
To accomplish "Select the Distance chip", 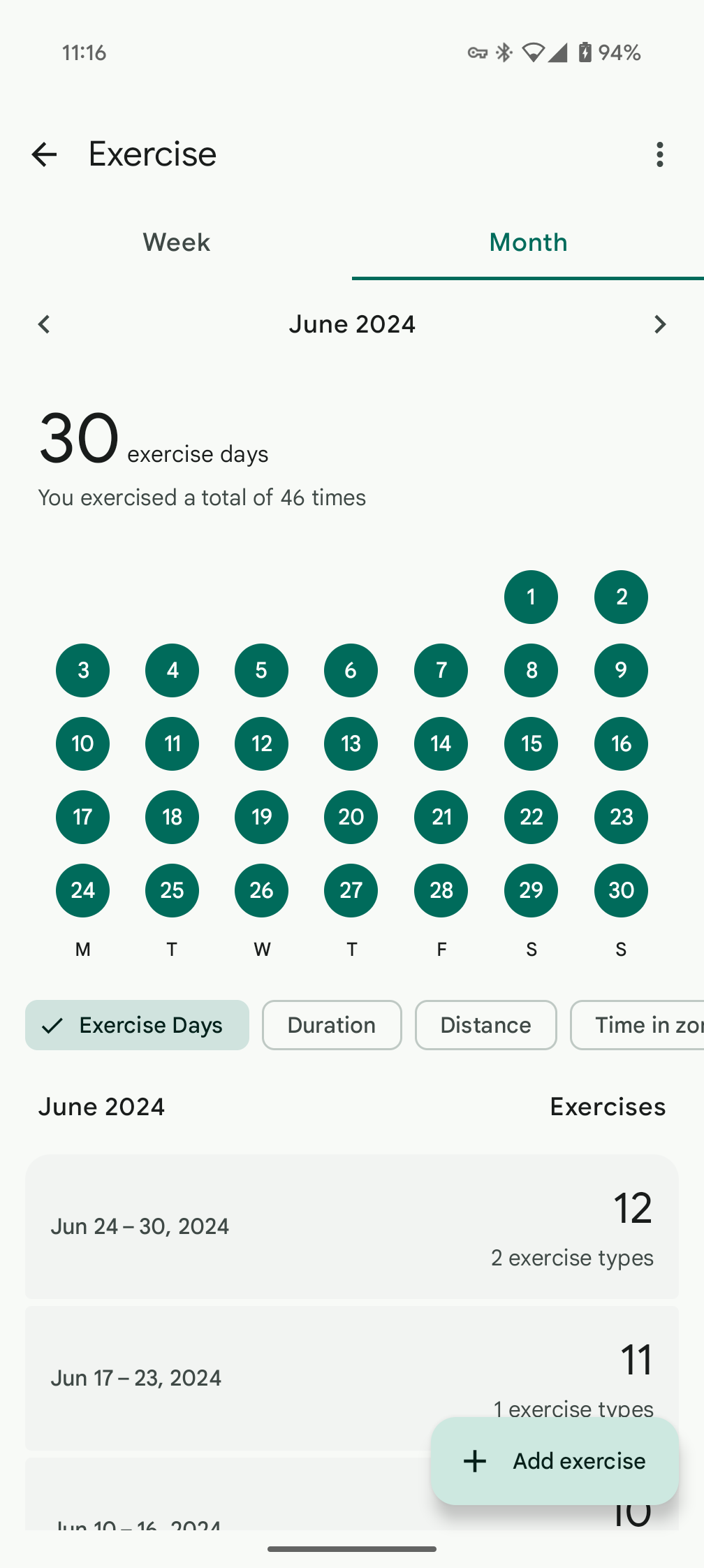I will (x=485, y=1025).
